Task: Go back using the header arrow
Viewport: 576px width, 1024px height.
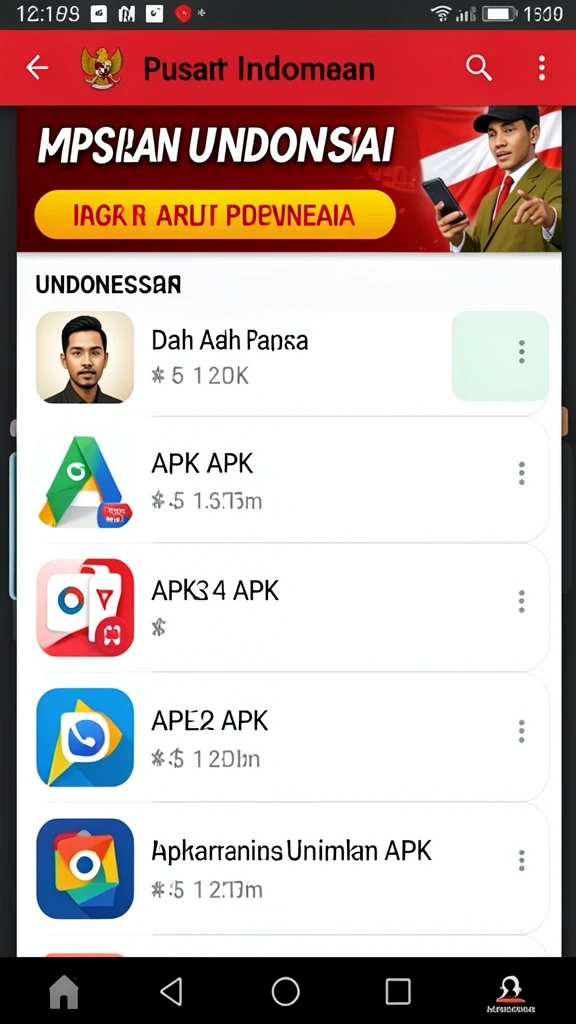Action: pos(37,67)
